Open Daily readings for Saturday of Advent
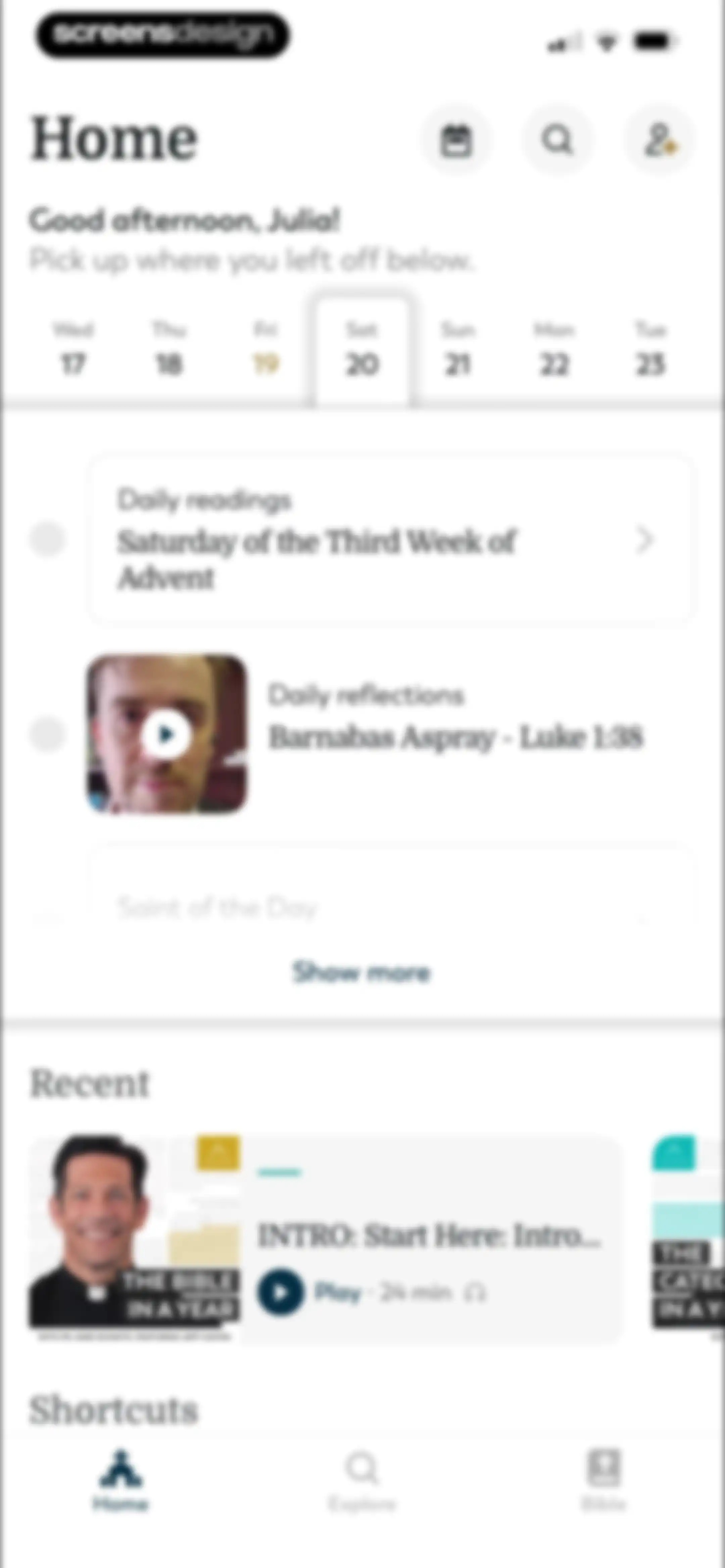 click(391, 539)
